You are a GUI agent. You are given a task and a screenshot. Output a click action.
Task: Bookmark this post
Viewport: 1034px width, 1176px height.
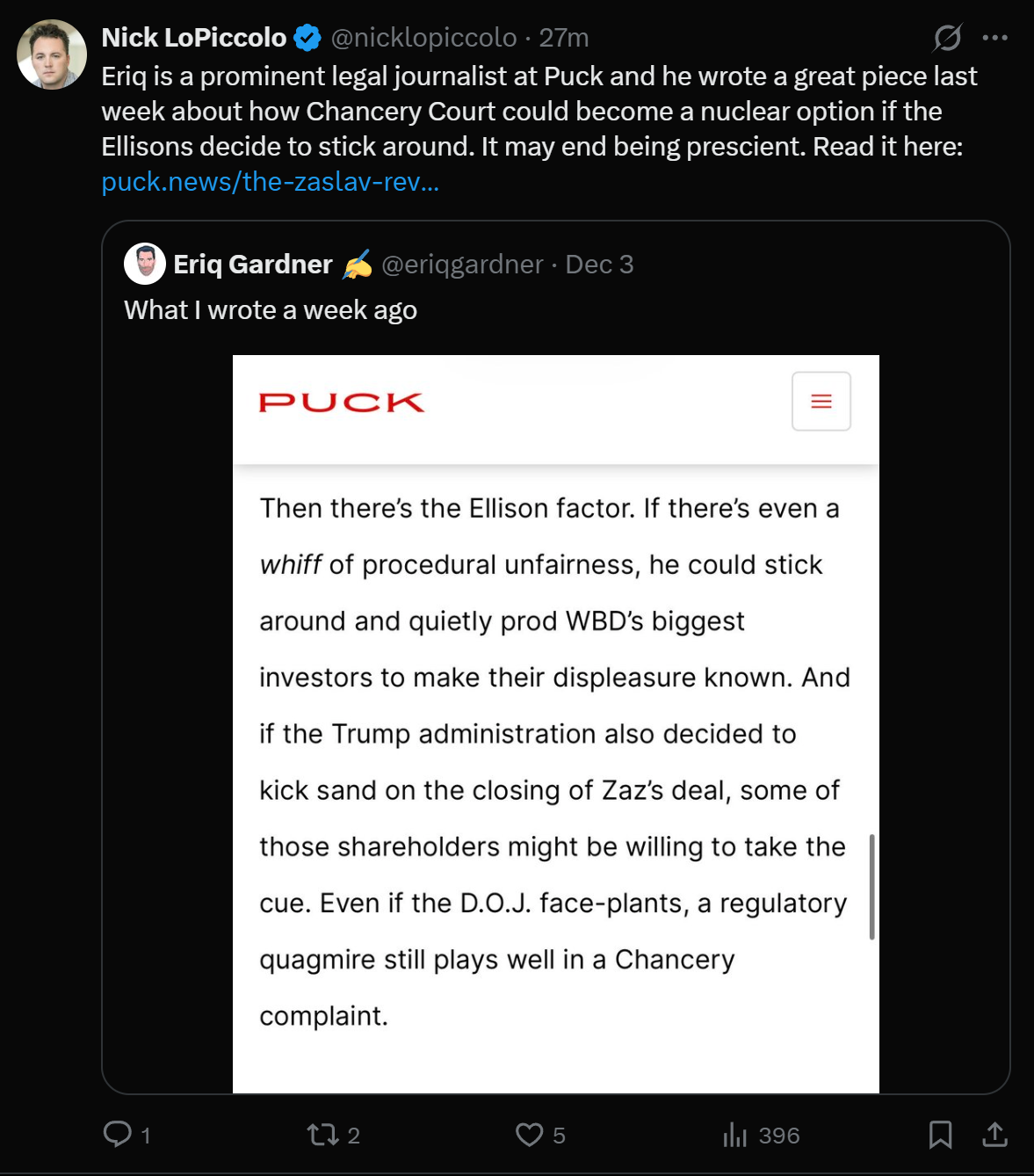coord(940,1135)
